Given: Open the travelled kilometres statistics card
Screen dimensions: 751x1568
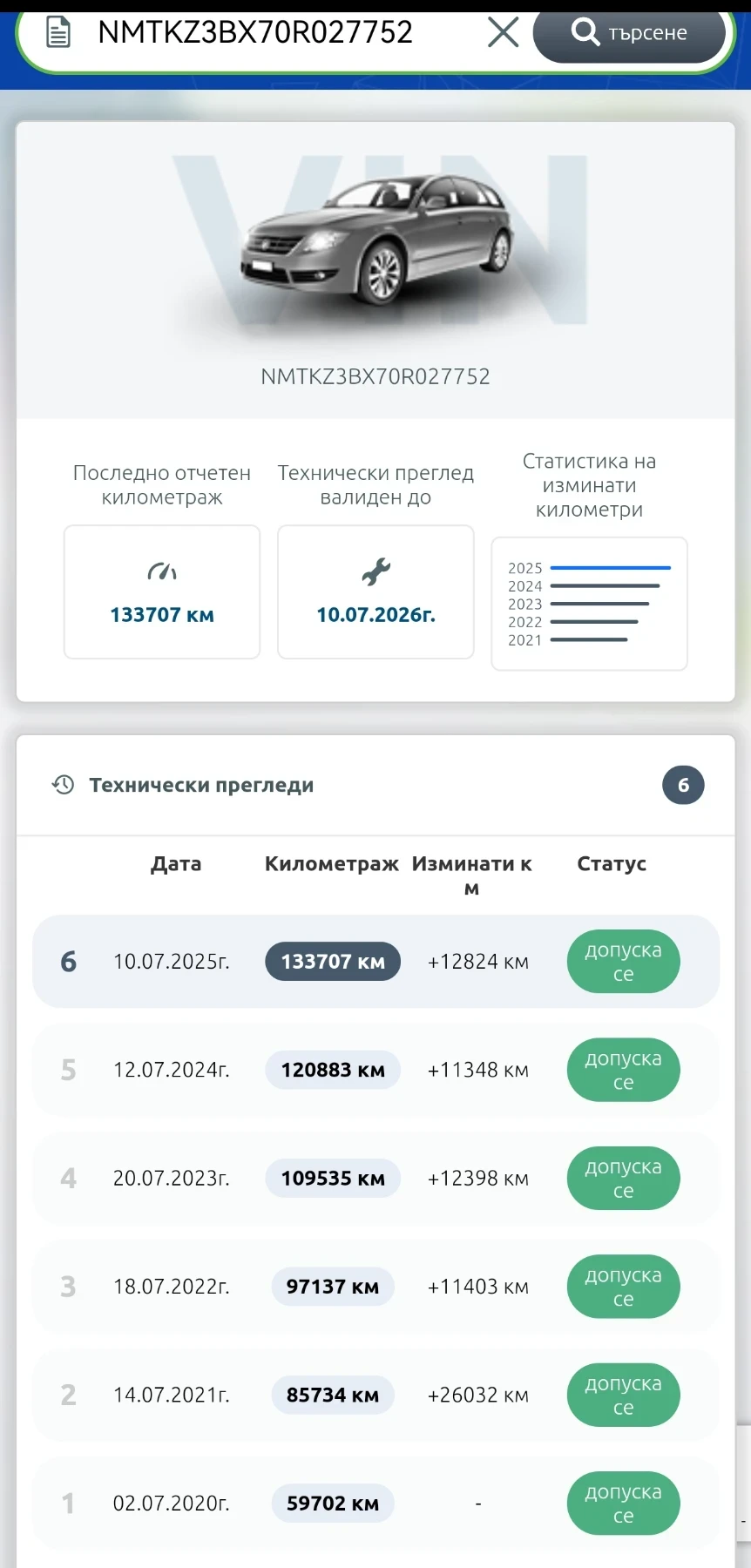Looking at the screenshot, I should tap(589, 603).
